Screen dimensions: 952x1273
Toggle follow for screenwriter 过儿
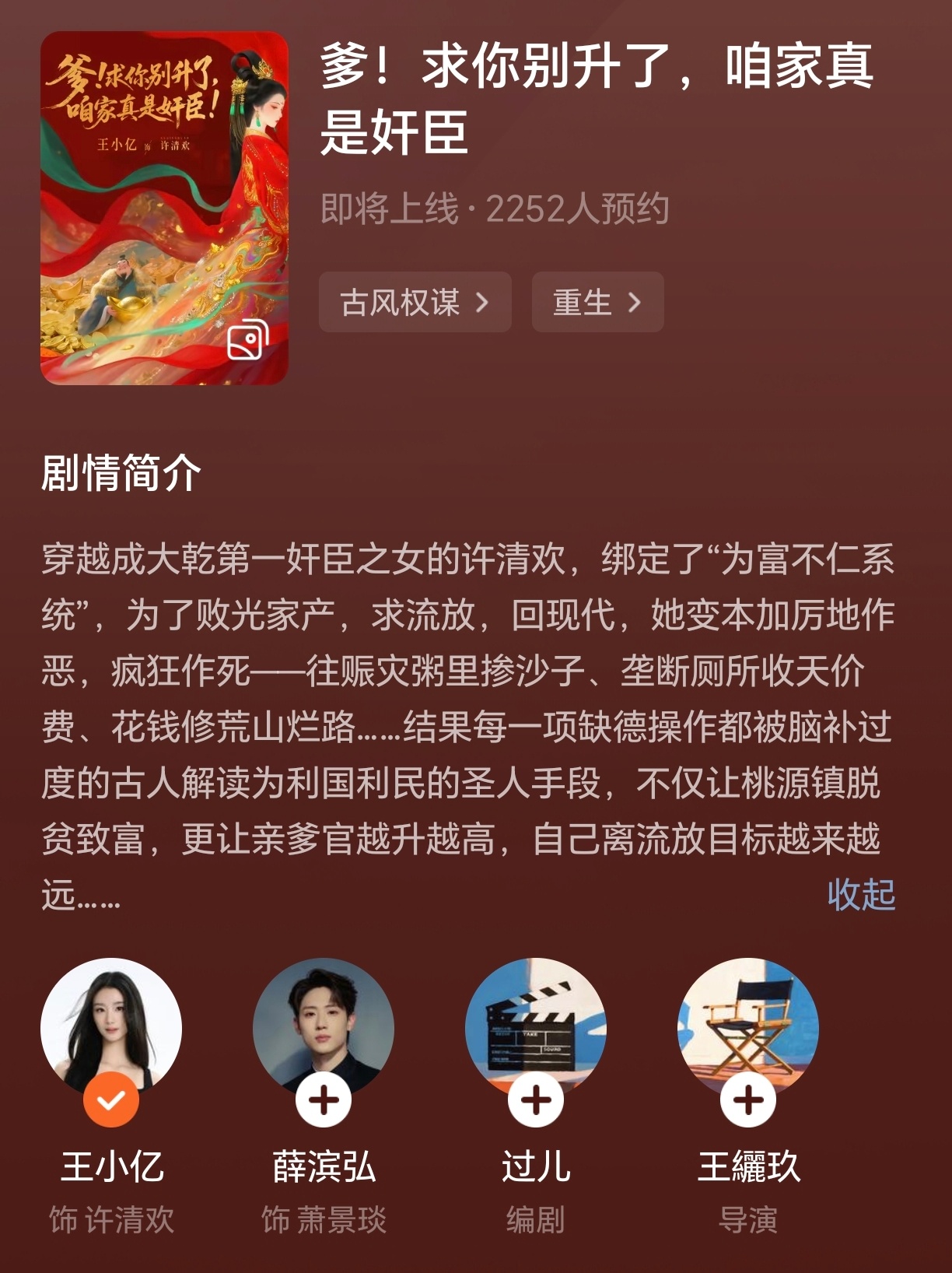[x=536, y=1100]
